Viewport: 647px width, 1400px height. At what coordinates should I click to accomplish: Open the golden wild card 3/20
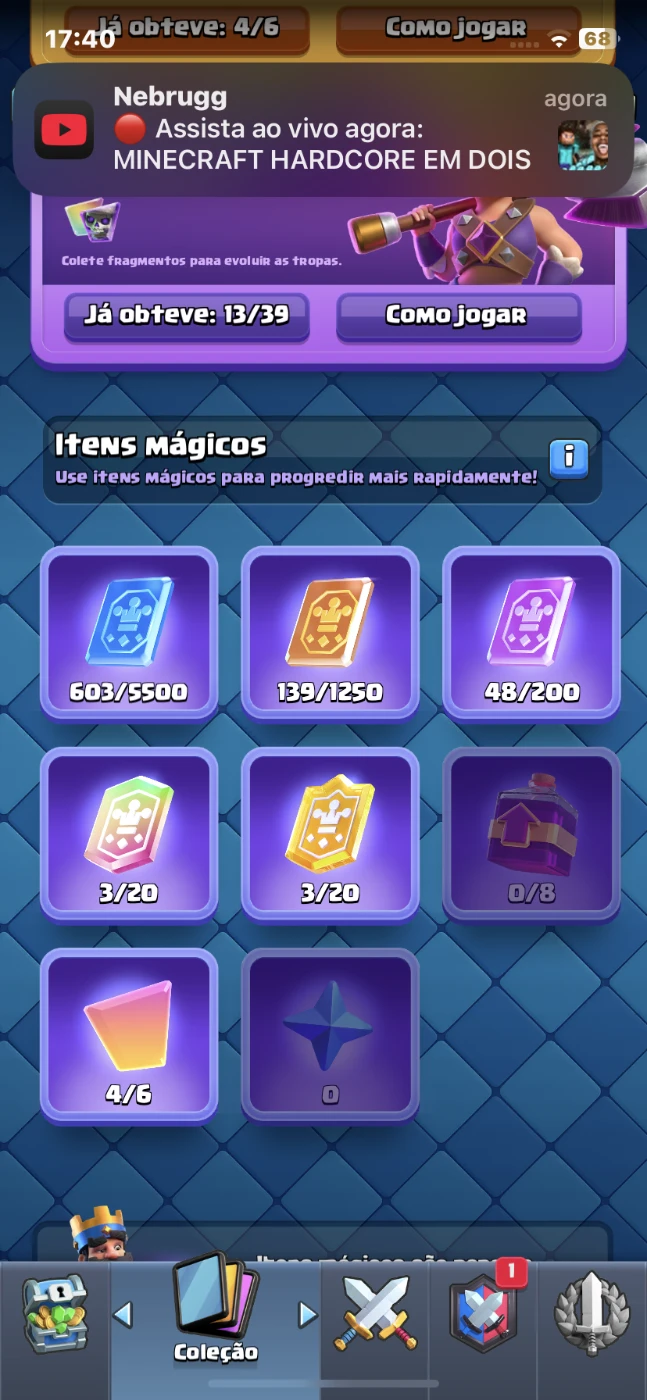click(330, 834)
